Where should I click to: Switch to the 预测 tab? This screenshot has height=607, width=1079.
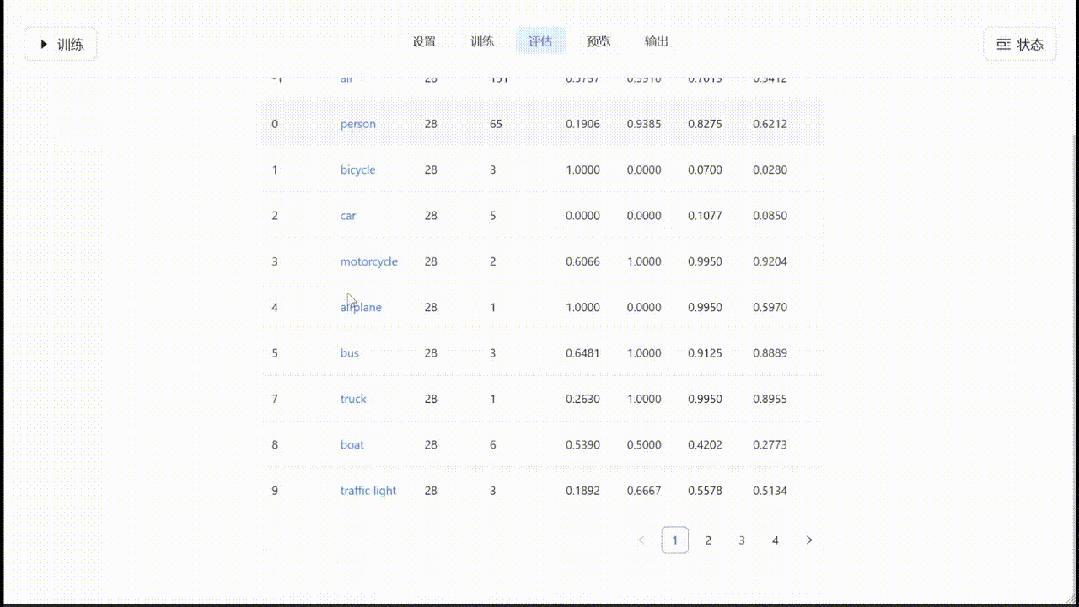(x=598, y=41)
